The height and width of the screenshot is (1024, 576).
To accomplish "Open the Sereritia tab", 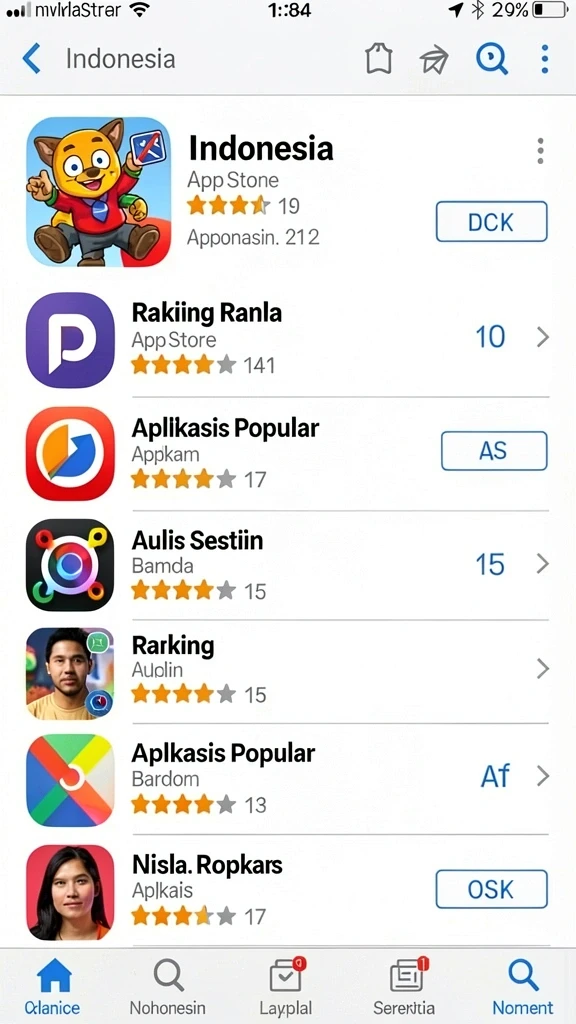I will pyautogui.click(x=404, y=986).
